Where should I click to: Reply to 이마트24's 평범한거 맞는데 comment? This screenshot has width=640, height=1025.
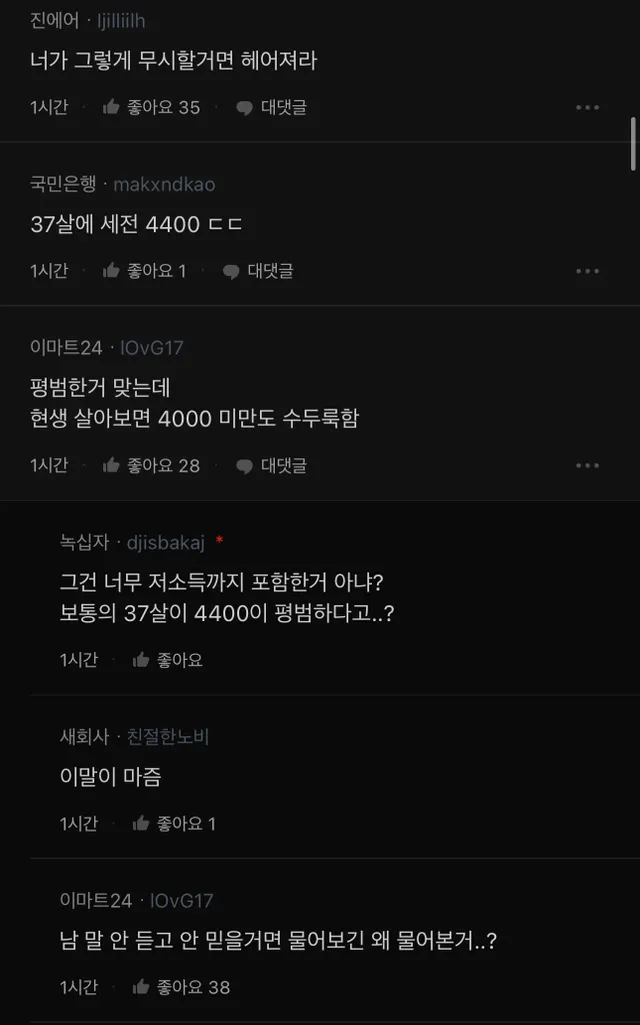click(271, 465)
